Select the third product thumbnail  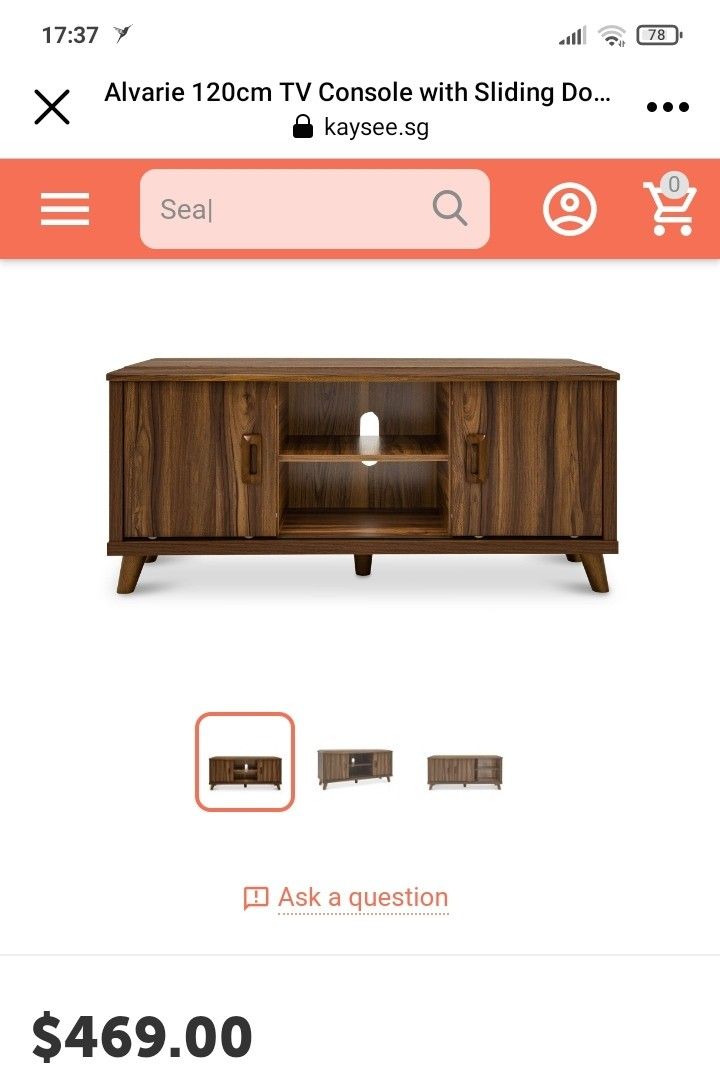[465, 764]
